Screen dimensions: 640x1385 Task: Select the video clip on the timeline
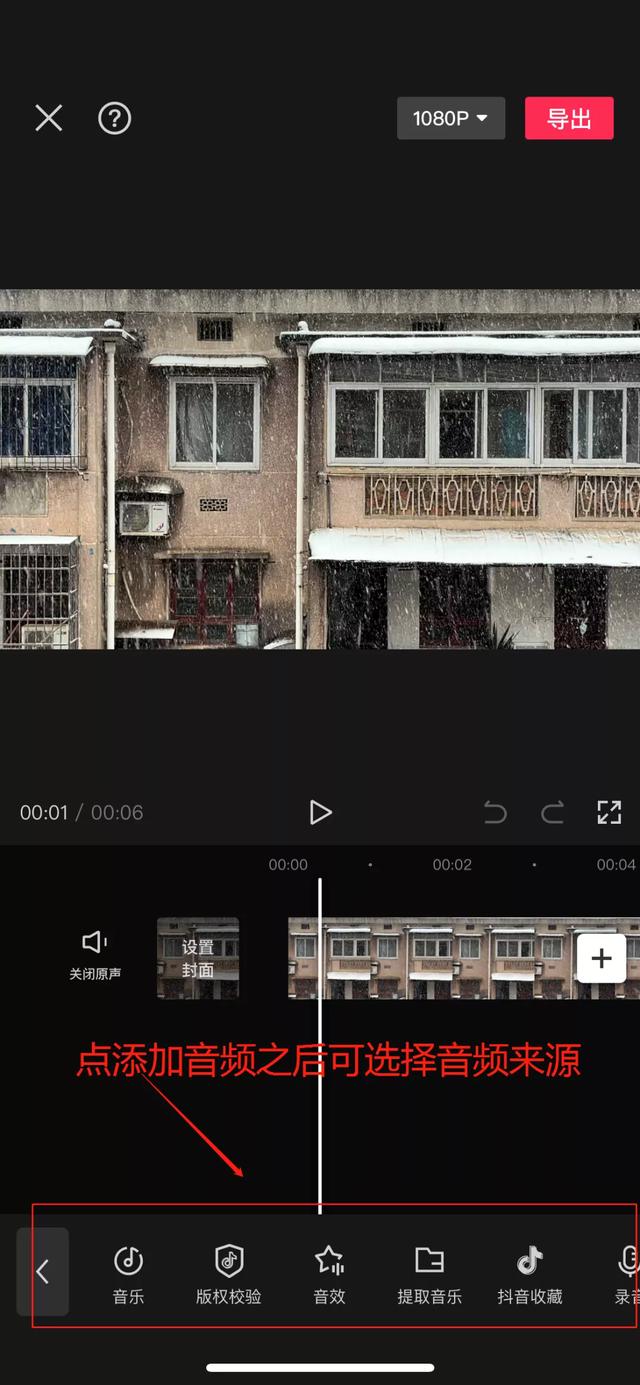pyautogui.click(x=432, y=958)
